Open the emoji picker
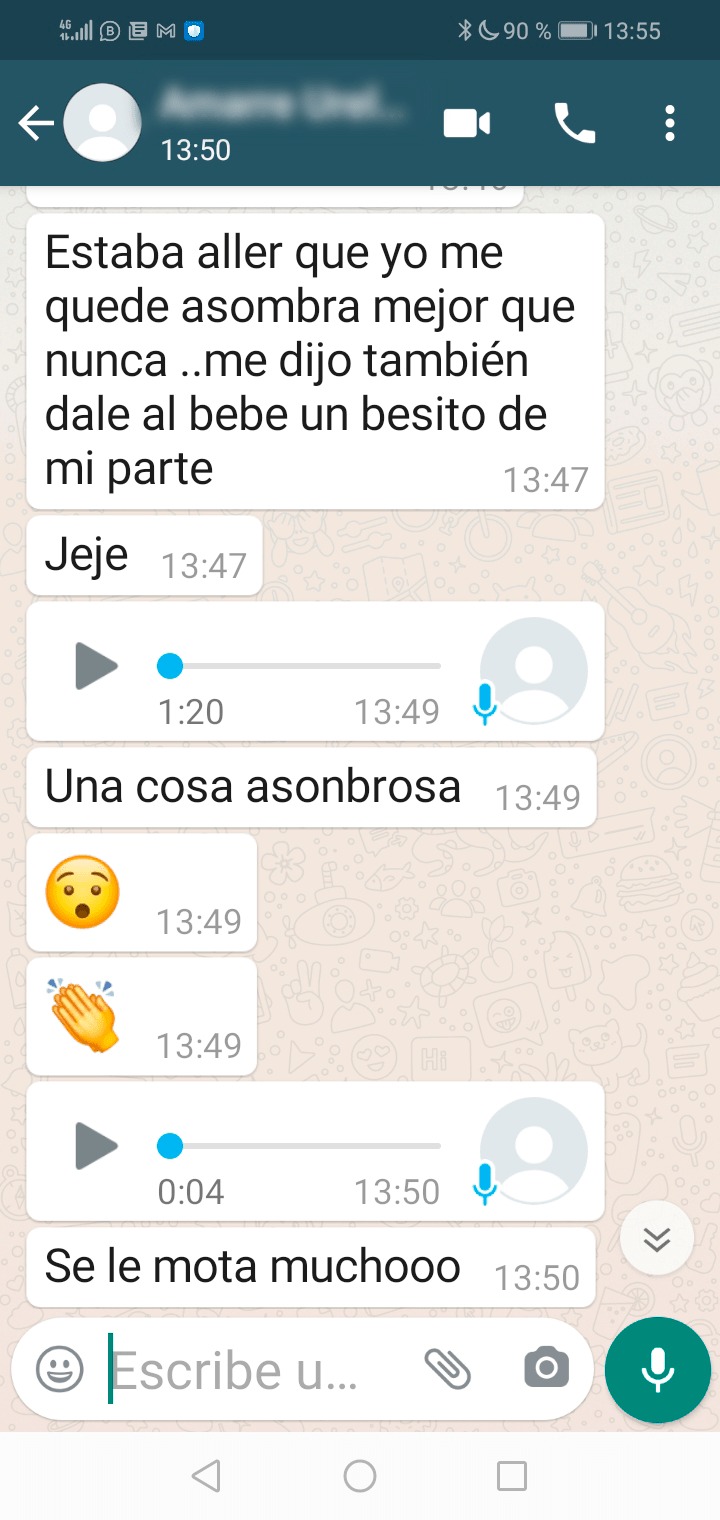The image size is (720, 1520). point(60,1368)
